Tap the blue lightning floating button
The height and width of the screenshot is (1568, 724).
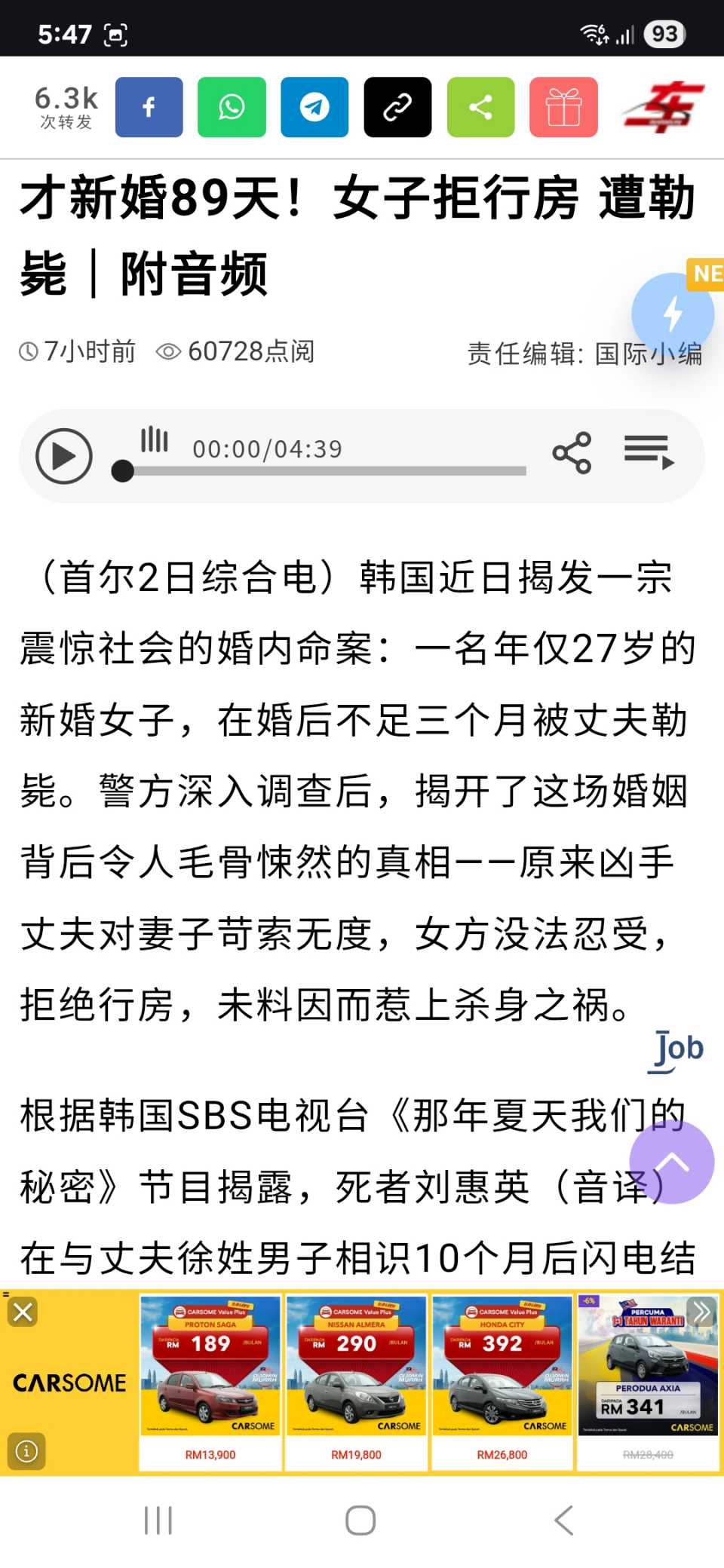(x=671, y=314)
